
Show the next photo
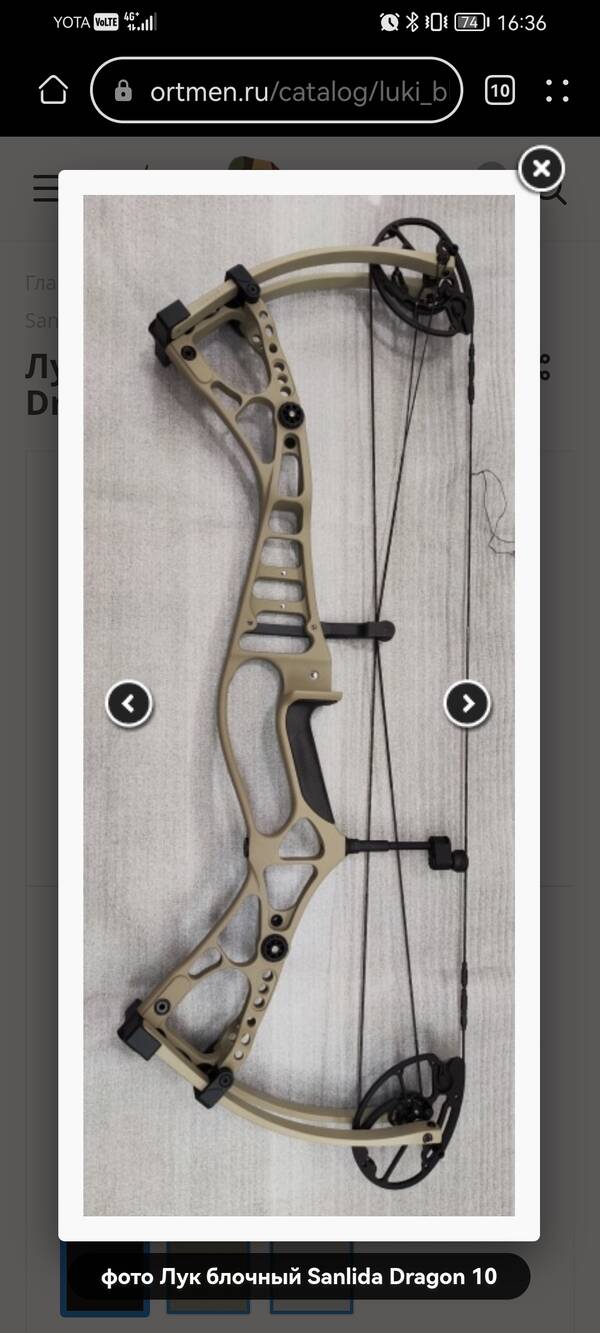467,703
